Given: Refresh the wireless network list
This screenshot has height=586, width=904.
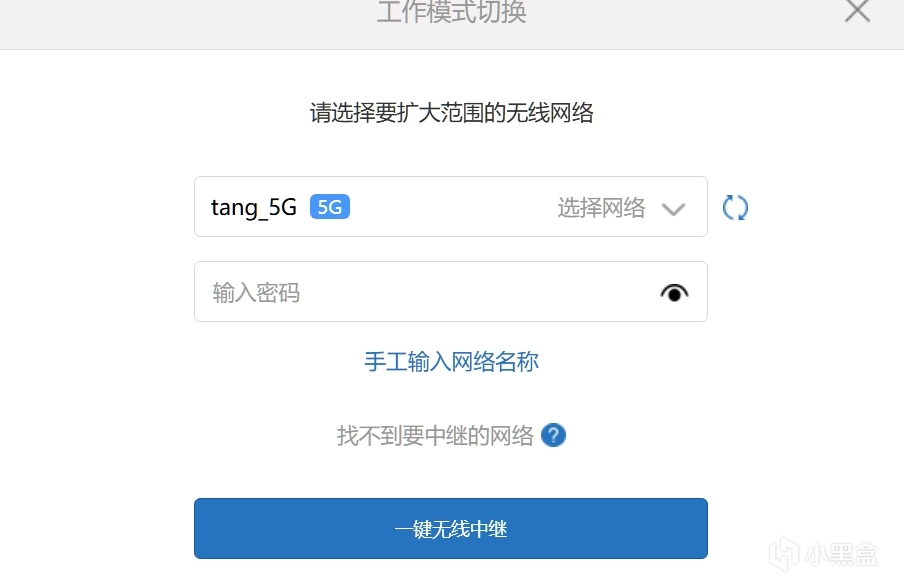Looking at the screenshot, I should pyautogui.click(x=735, y=207).
